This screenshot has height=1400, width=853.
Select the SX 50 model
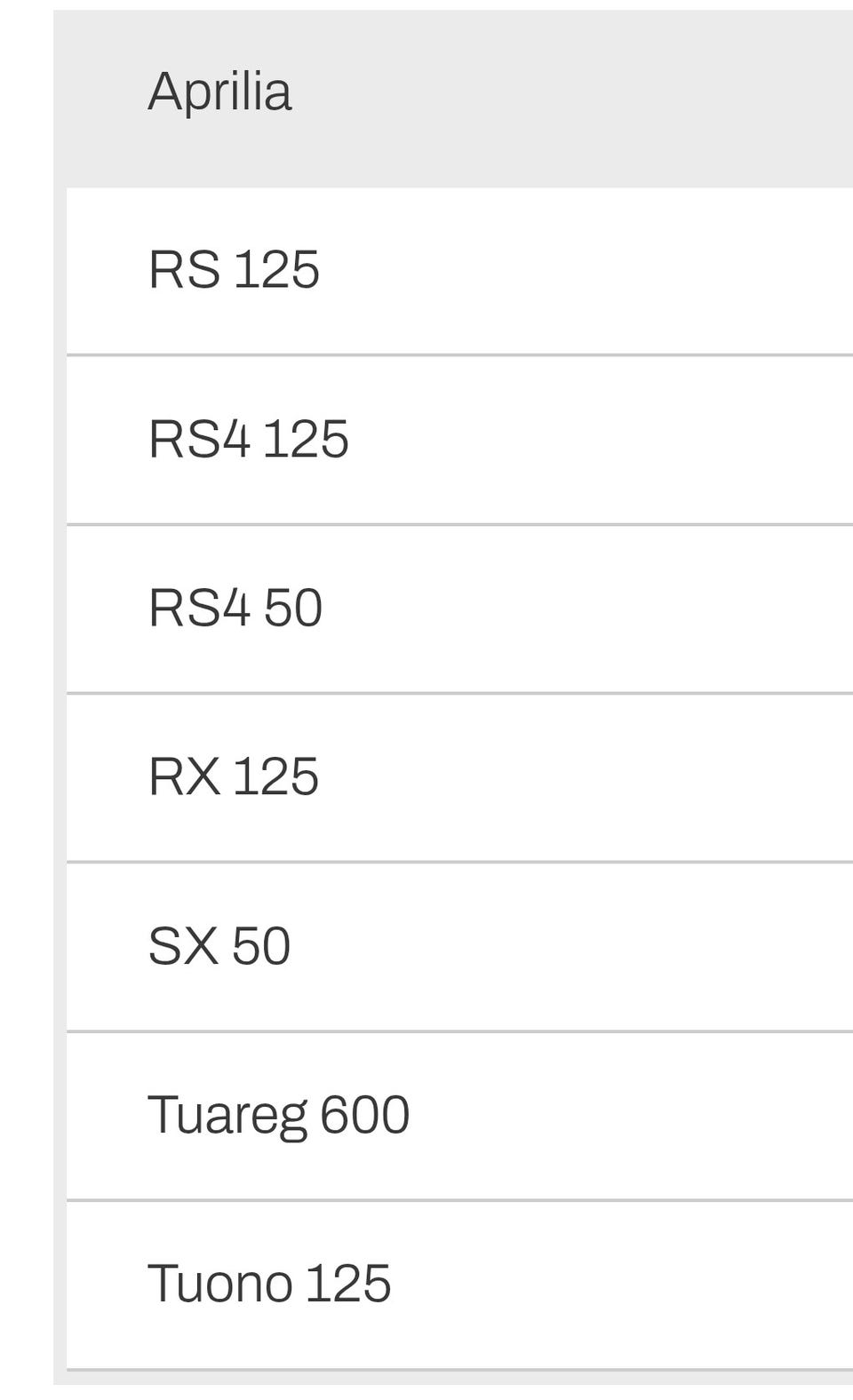(x=459, y=947)
